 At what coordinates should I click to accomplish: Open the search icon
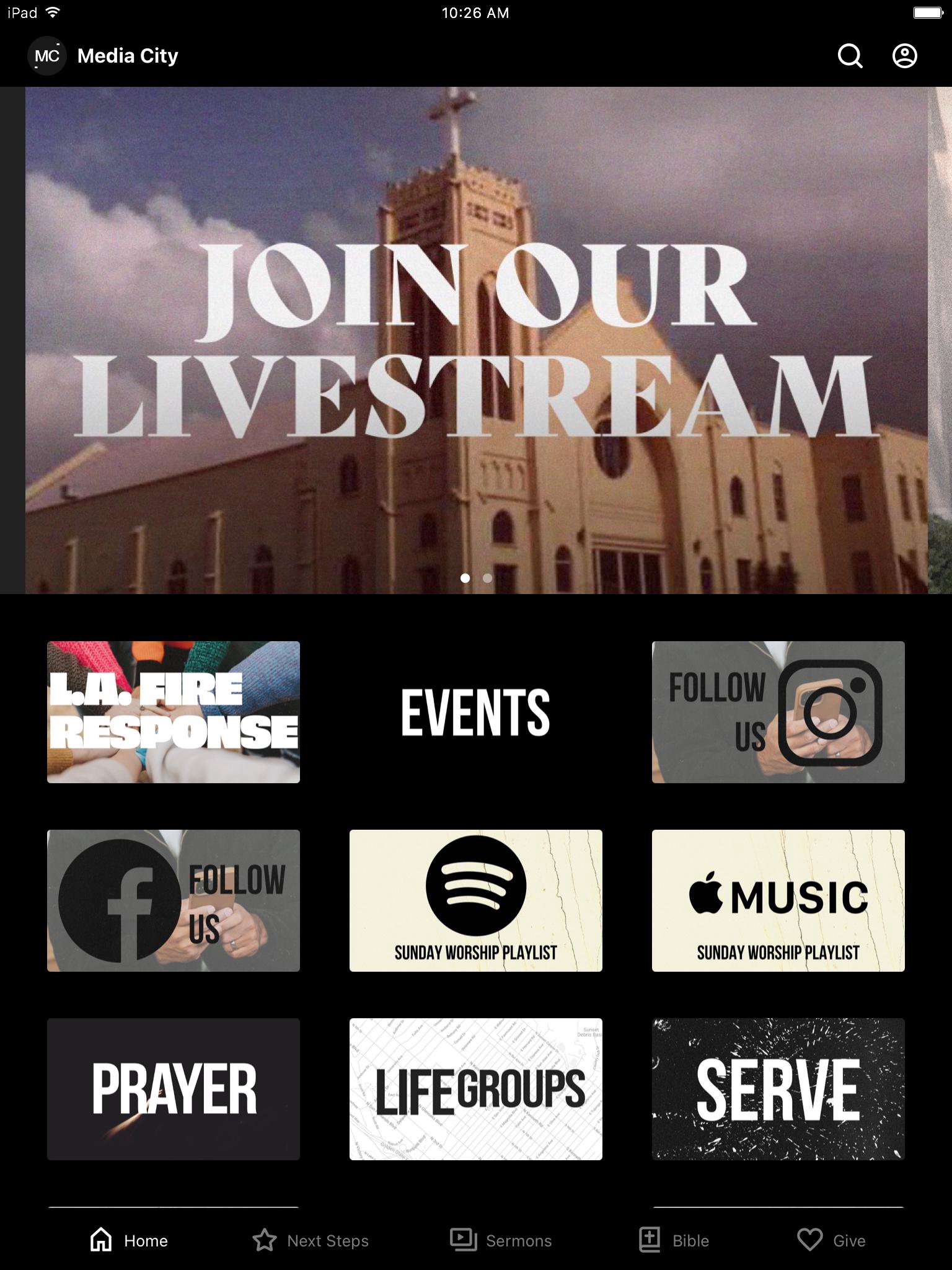tap(850, 56)
